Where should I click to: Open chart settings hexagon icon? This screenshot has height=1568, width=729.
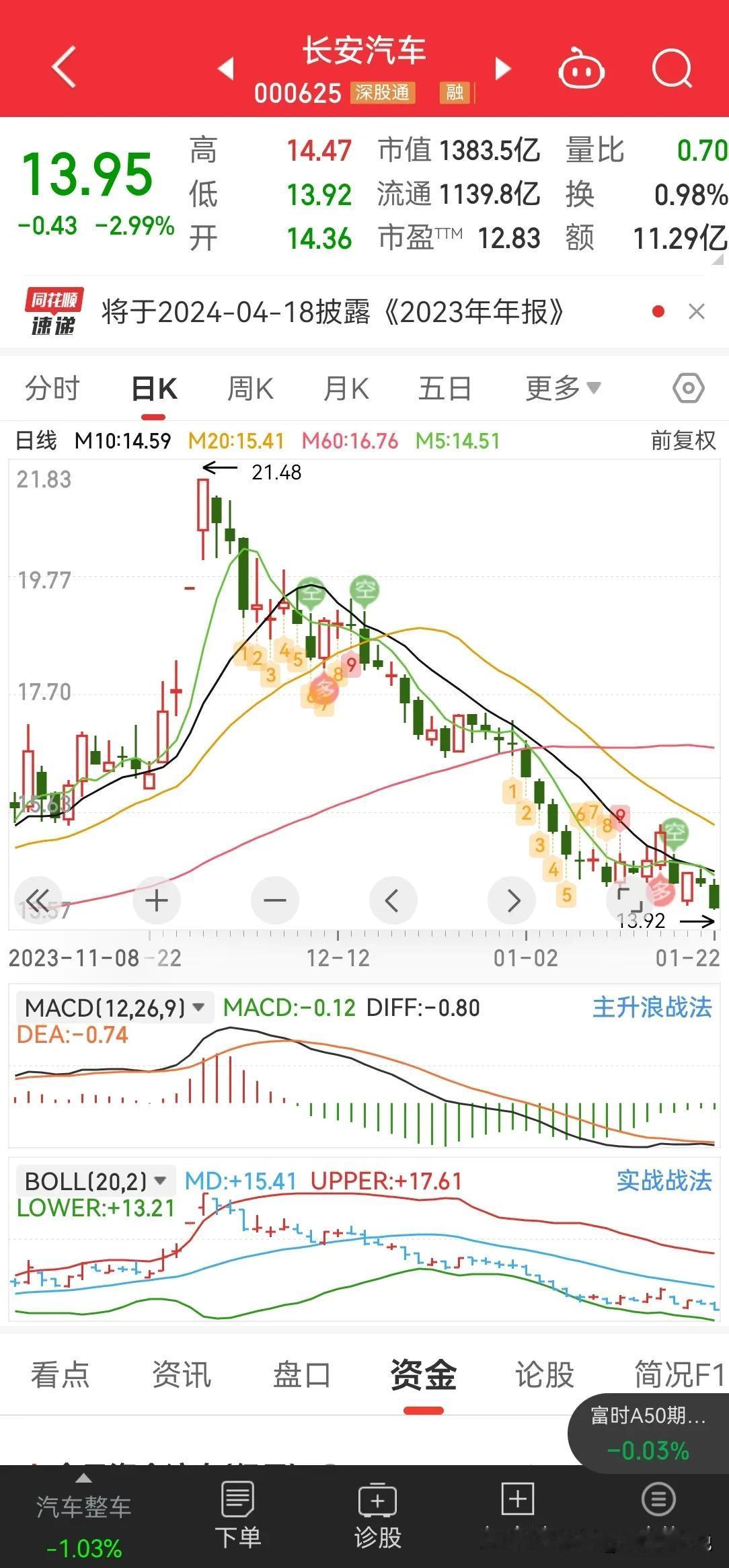688,388
